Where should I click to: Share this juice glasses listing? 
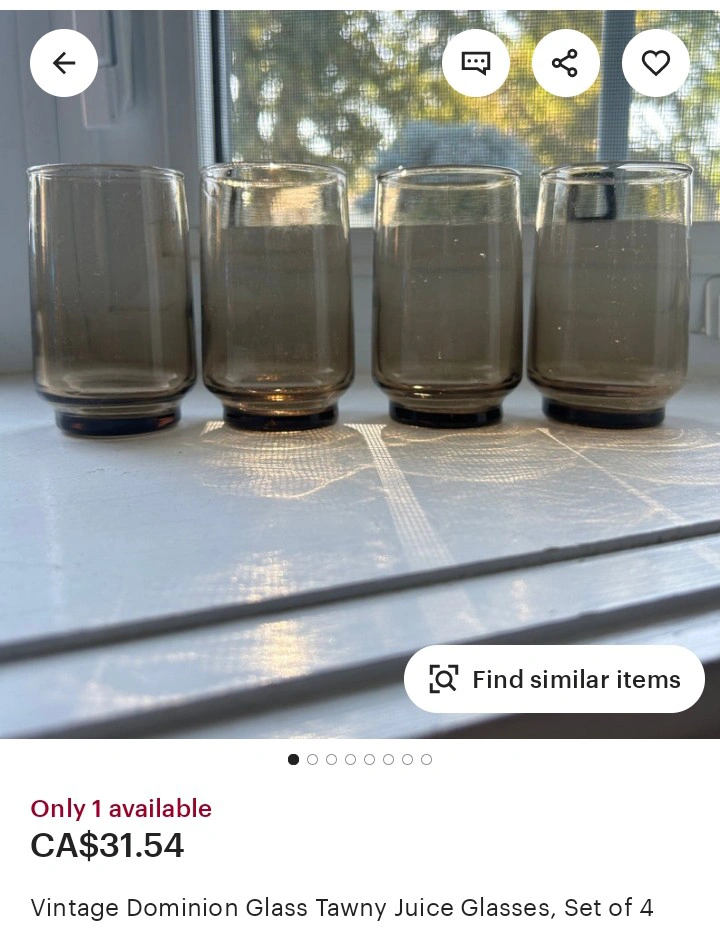(x=565, y=63)
